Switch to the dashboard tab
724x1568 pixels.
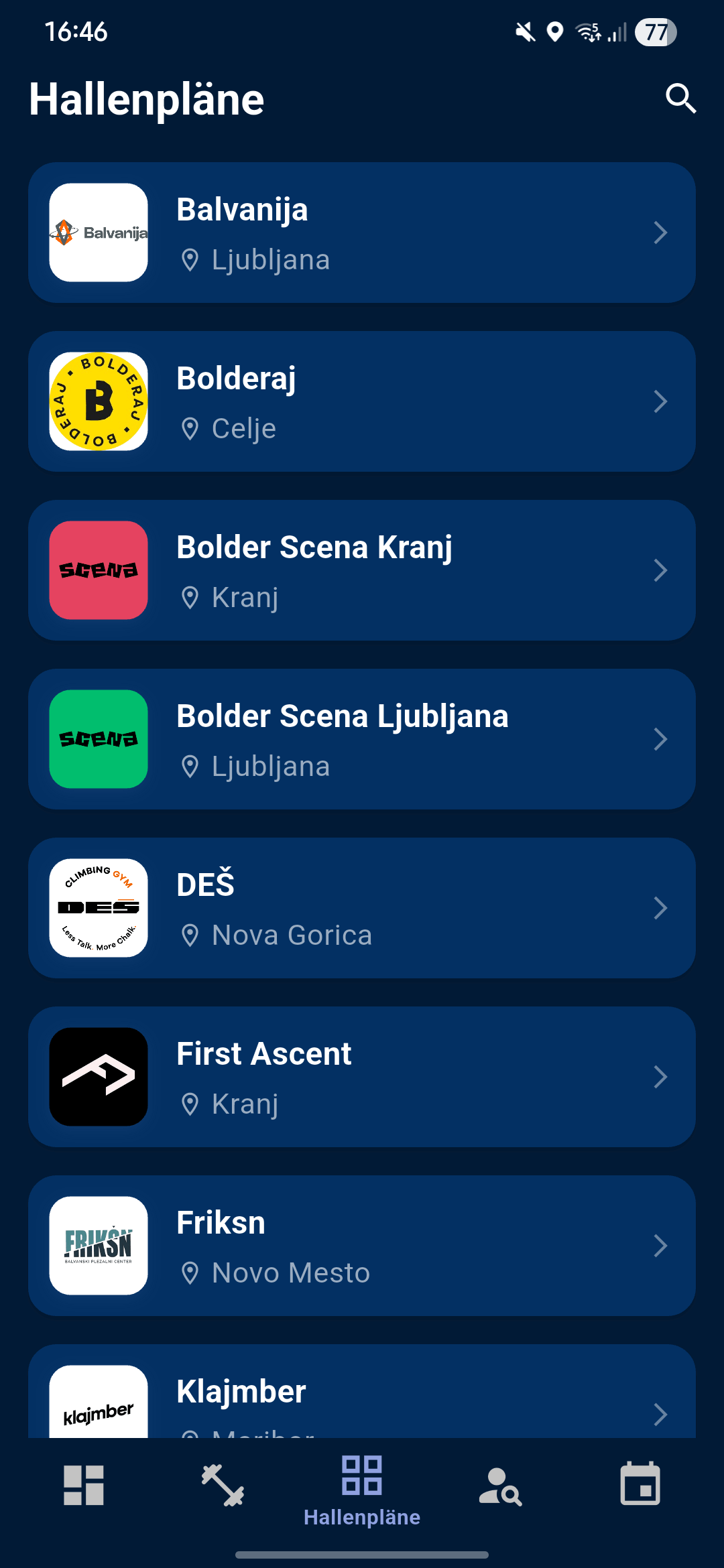84,1485
